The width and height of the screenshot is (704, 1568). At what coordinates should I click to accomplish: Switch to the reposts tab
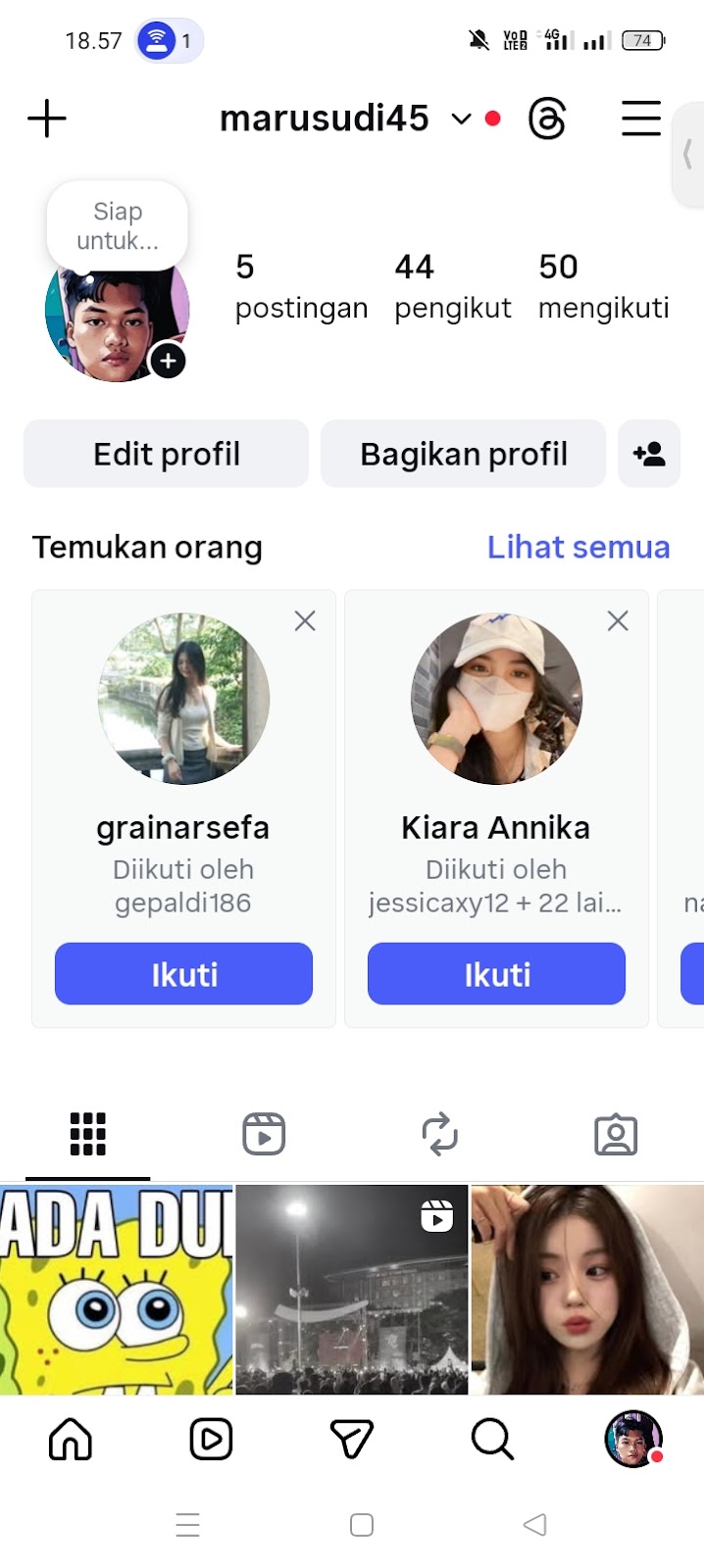click(x=439, y=1135)
